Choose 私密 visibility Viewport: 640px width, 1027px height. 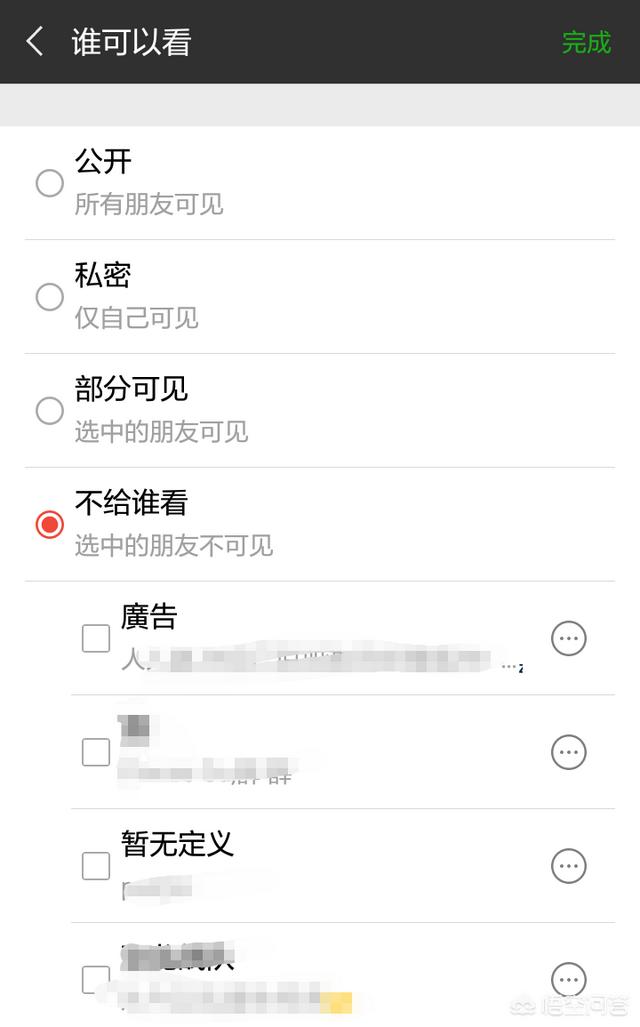click(50, 297)
